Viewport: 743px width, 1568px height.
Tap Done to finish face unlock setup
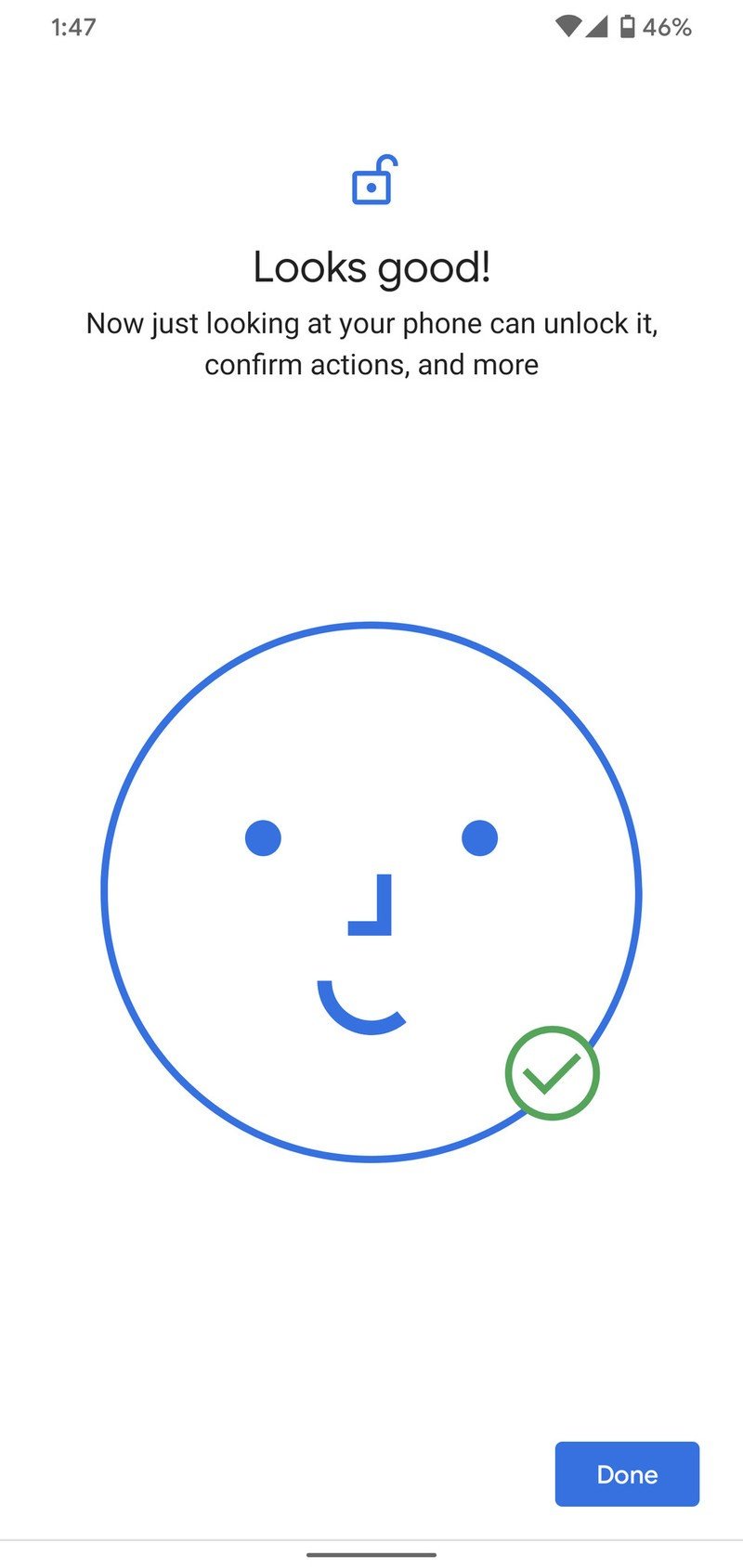click(627, 1473)
